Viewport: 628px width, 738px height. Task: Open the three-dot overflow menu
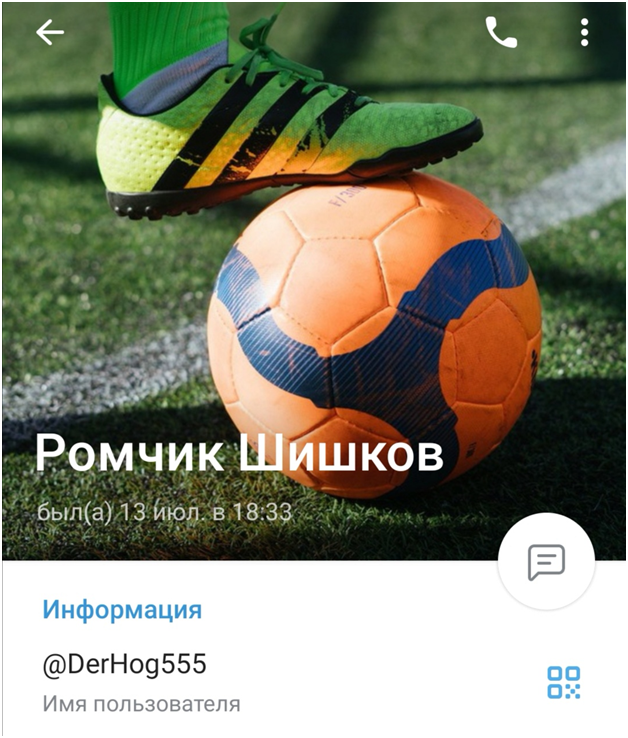(x=584, y=33)
